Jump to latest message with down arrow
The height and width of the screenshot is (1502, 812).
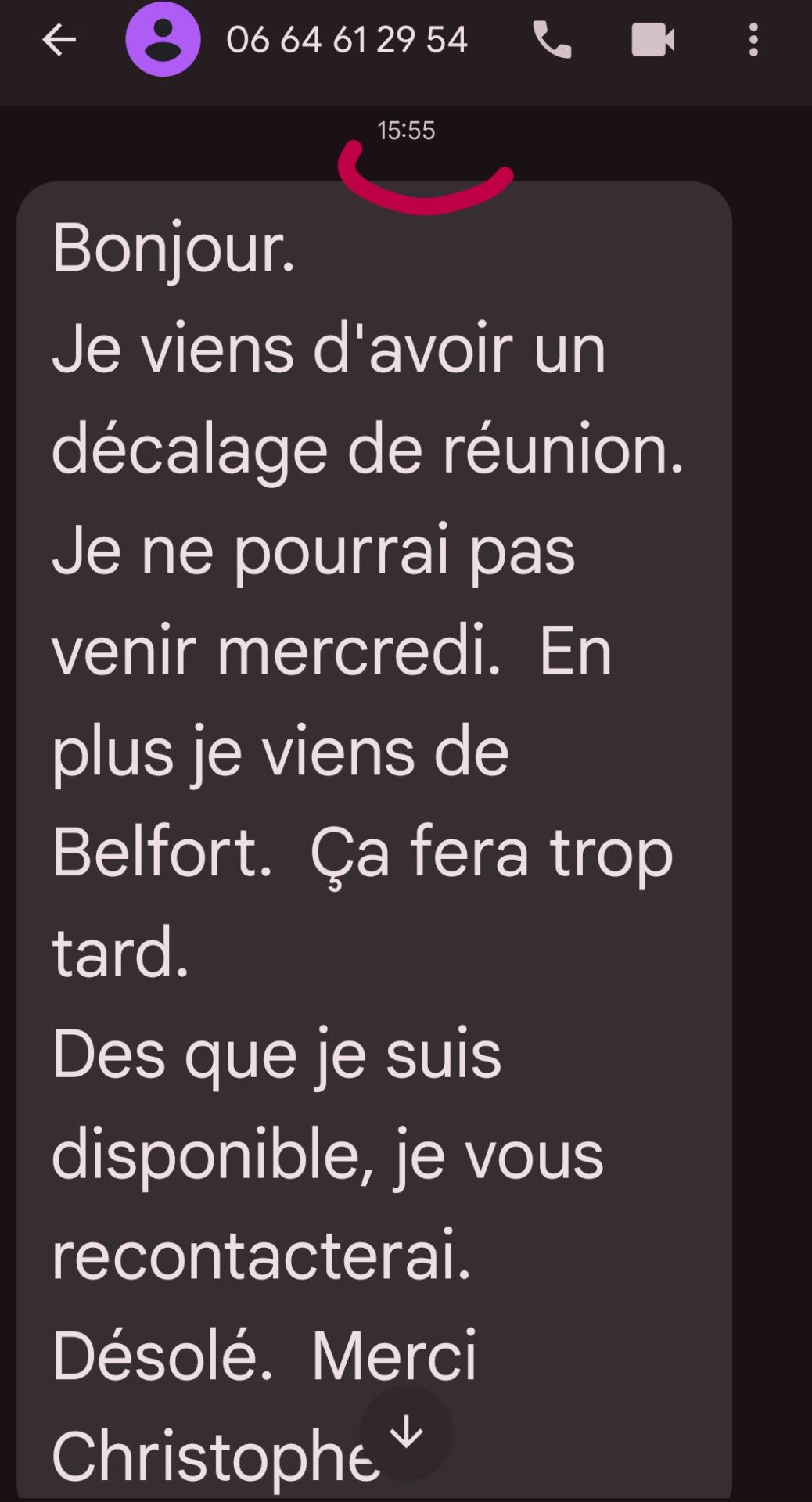tap(406, 1432)
